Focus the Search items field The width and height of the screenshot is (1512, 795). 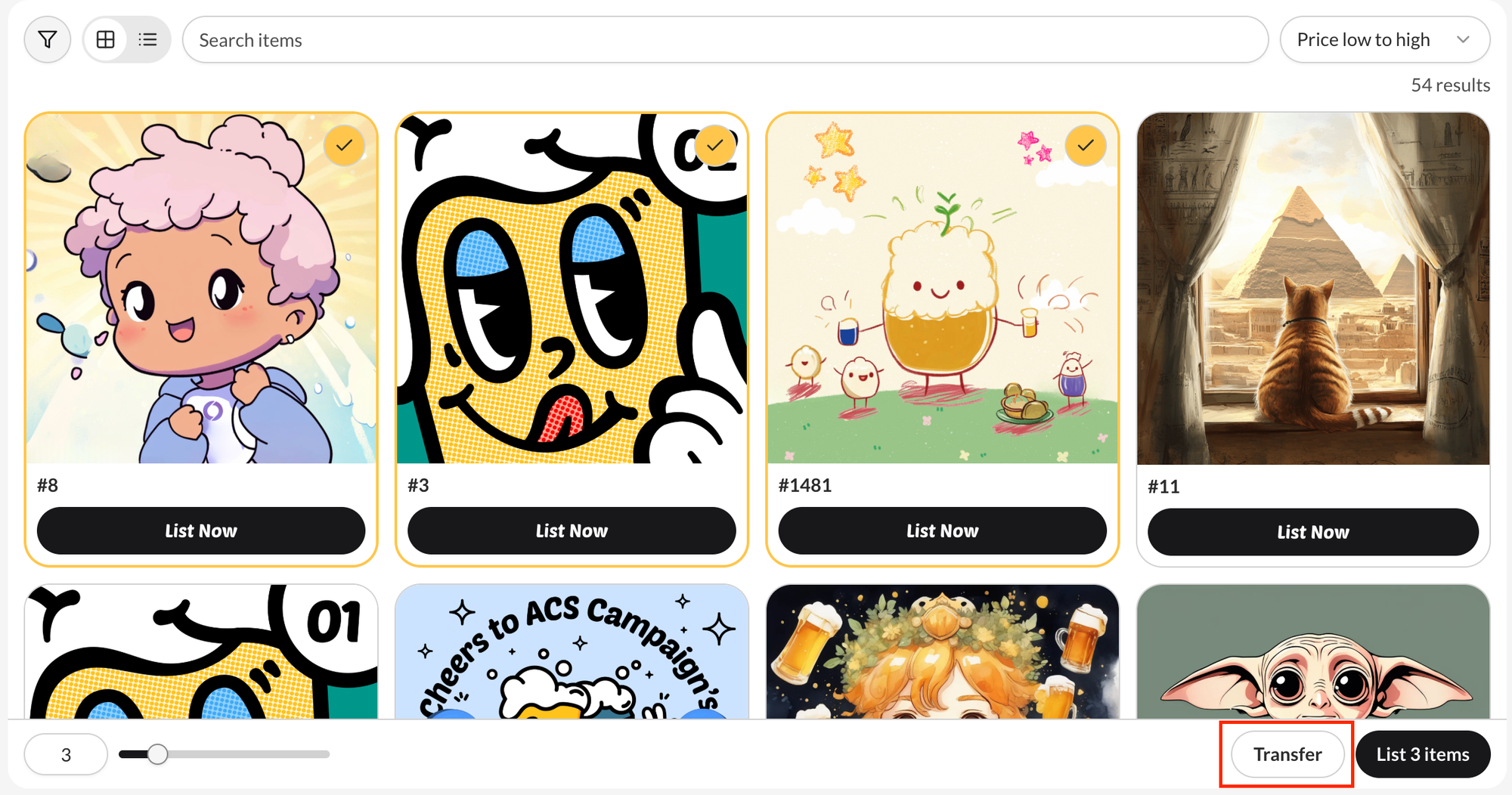[x=724, y=39]
